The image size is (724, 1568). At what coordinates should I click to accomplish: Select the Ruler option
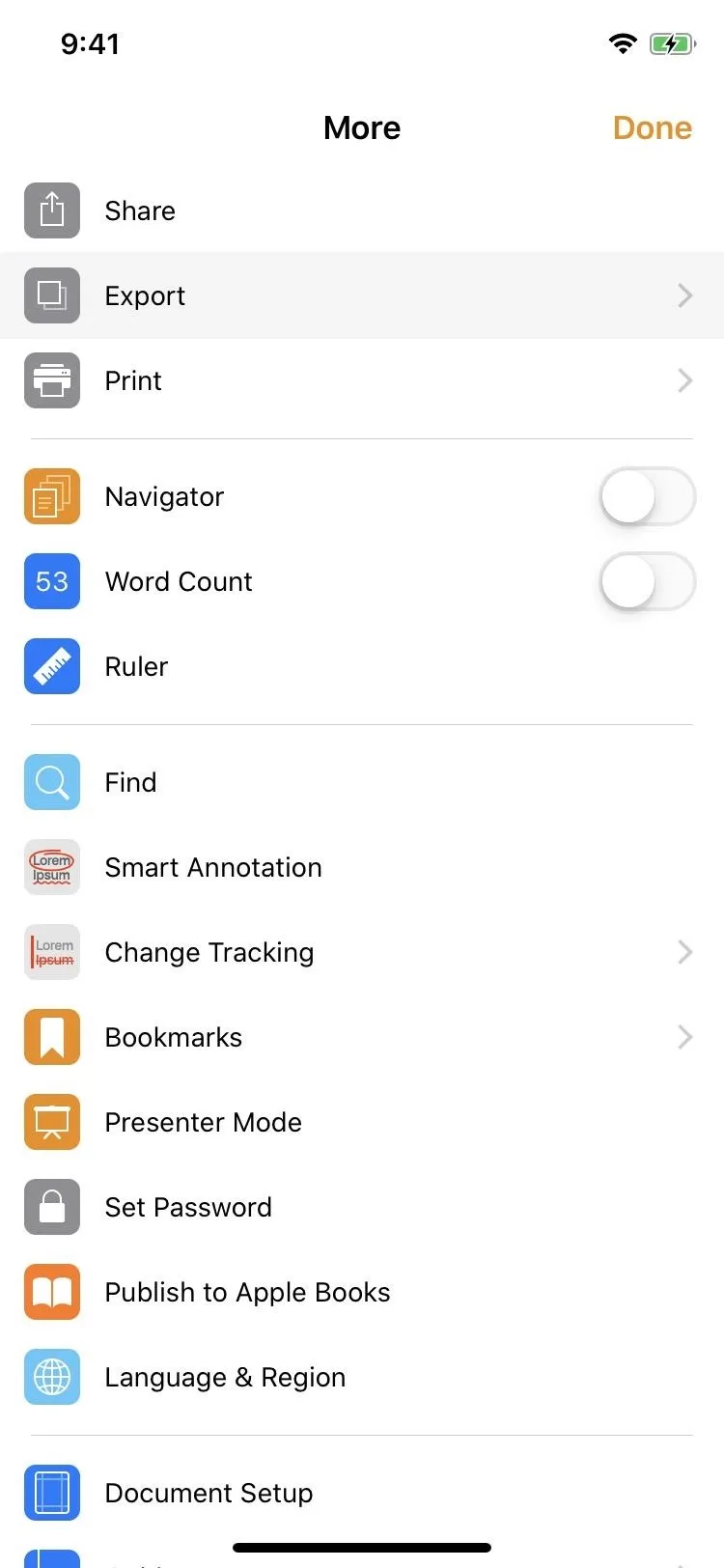pos(136,666)
